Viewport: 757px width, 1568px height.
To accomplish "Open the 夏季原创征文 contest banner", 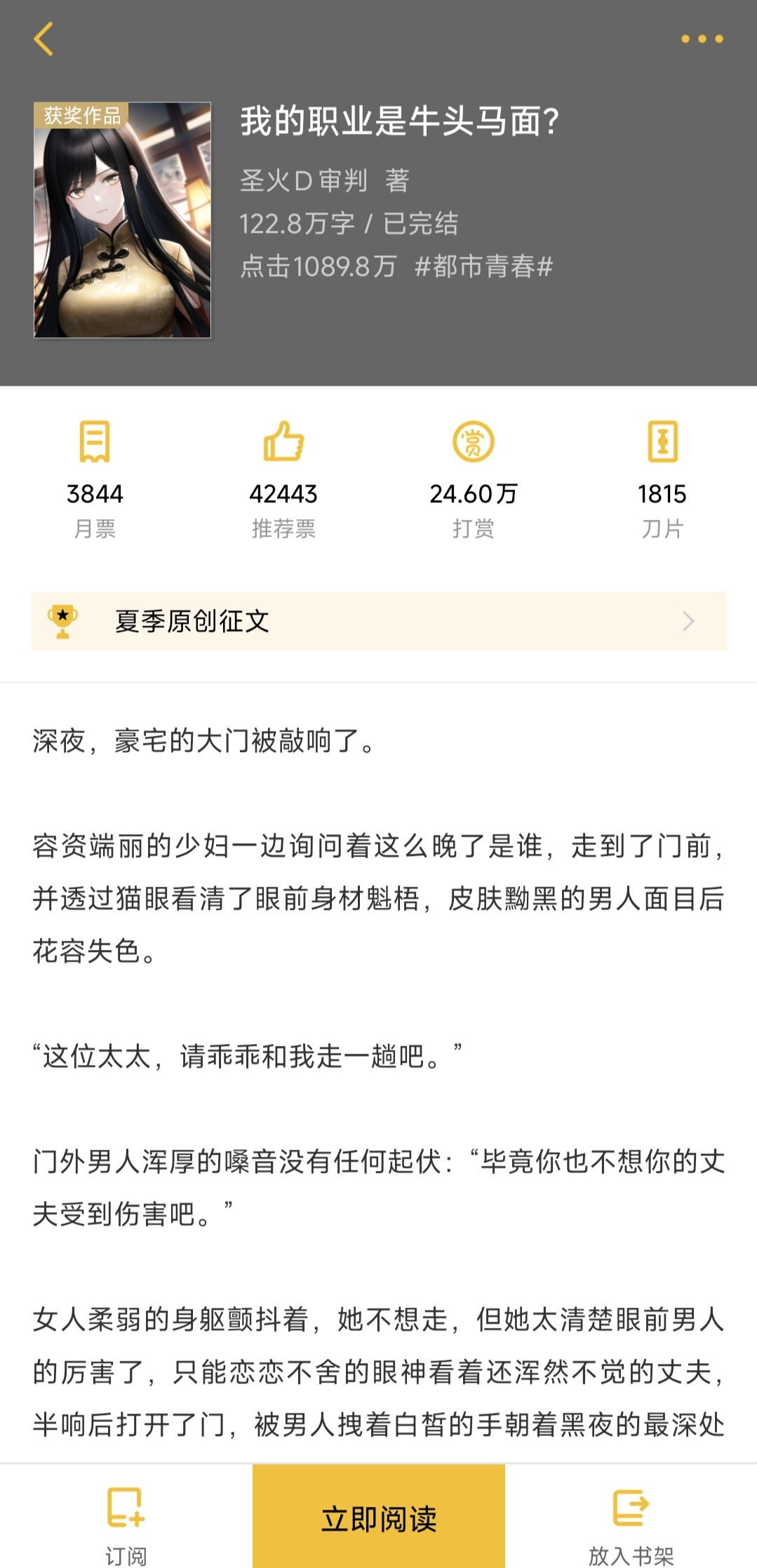I will pos(379,621).
